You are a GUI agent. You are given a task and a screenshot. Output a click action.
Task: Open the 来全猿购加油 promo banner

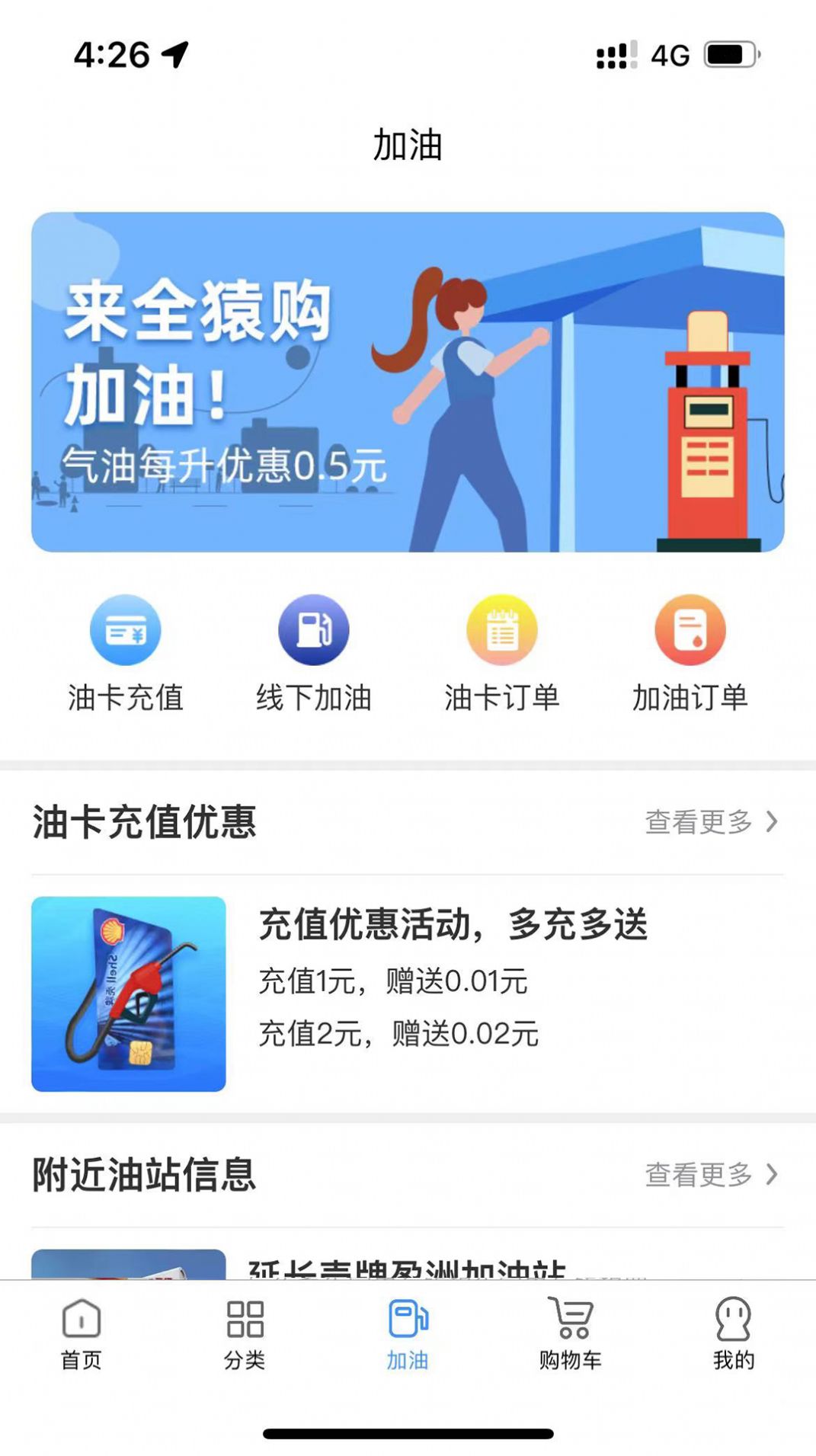[x=408, y=382]
